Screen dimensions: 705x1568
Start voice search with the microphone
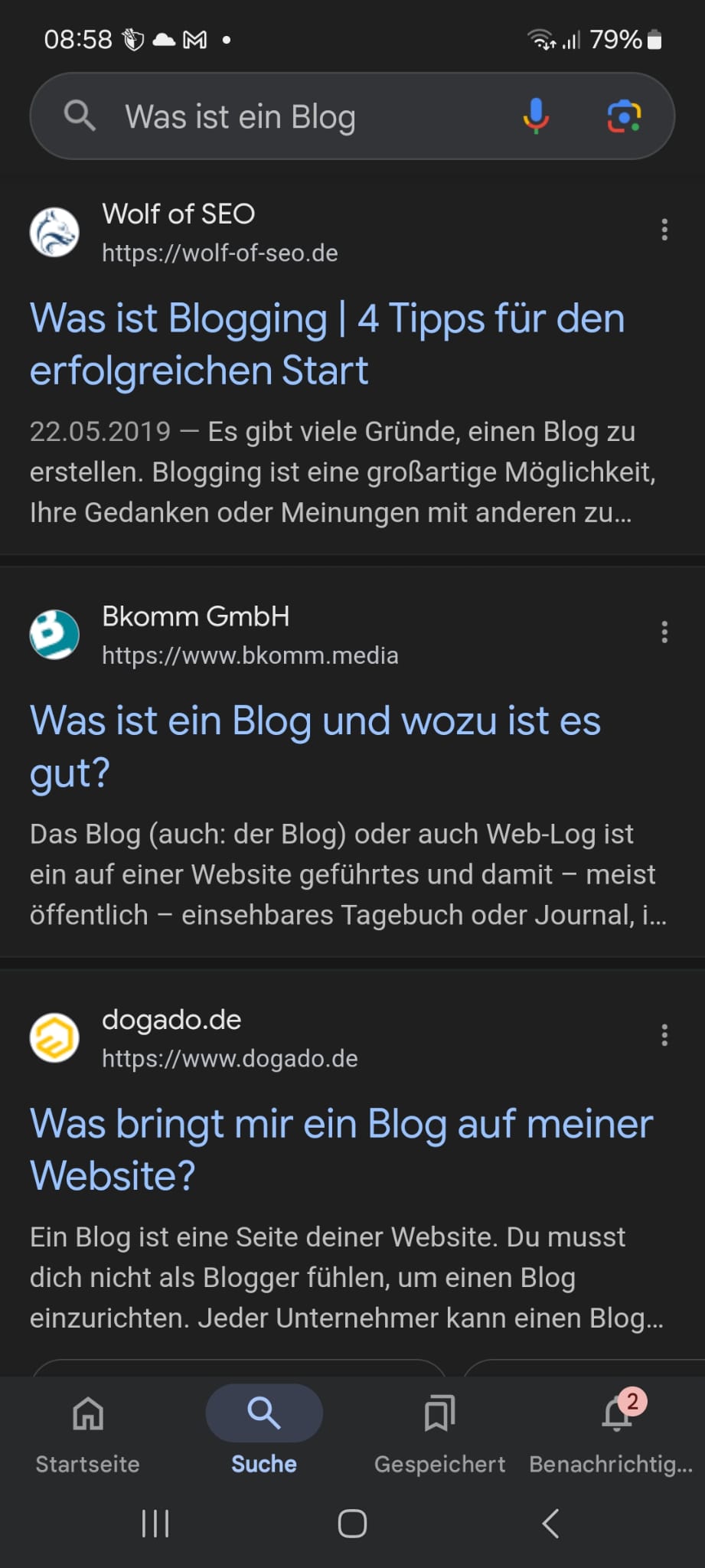536,116
